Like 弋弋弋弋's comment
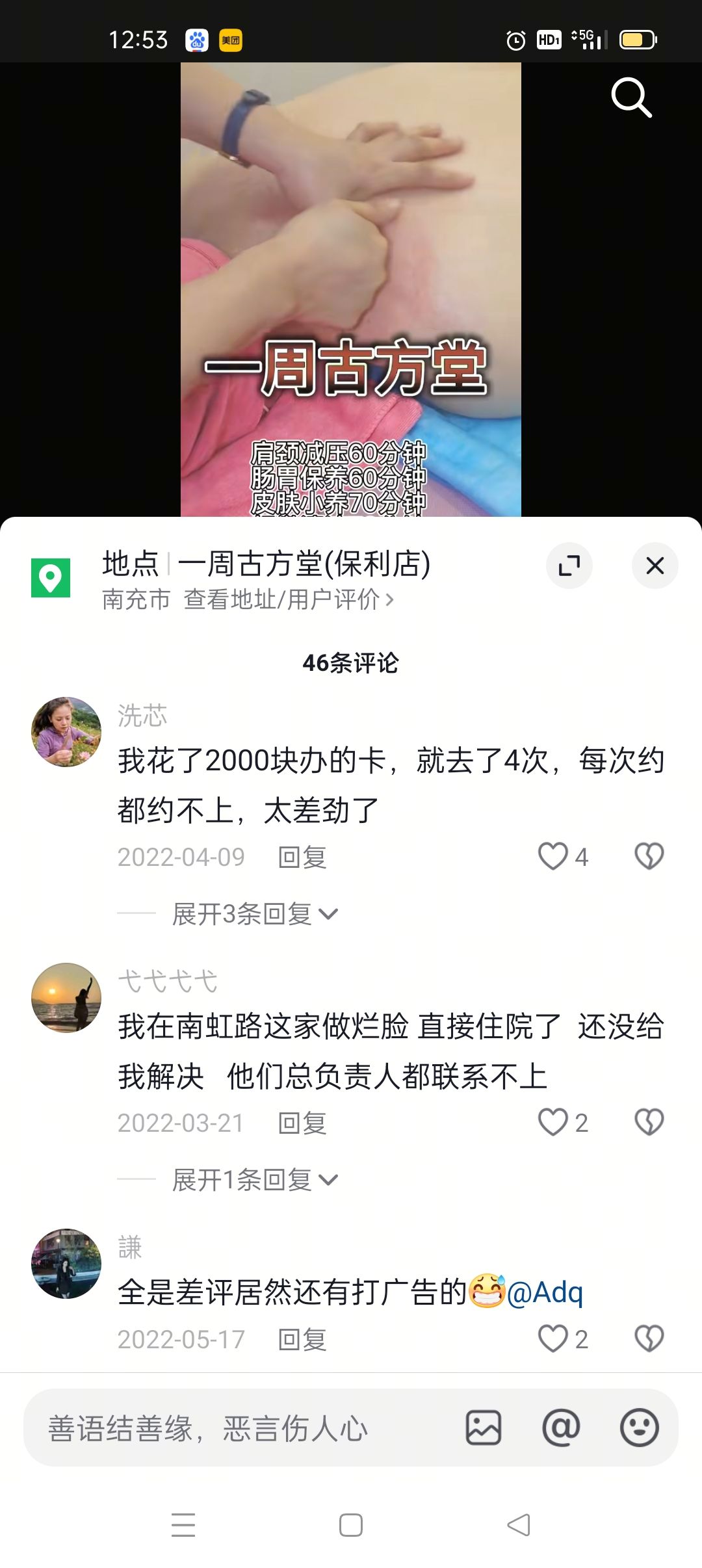This screenshot has width=702, height=1568. tap(554, 1122)
